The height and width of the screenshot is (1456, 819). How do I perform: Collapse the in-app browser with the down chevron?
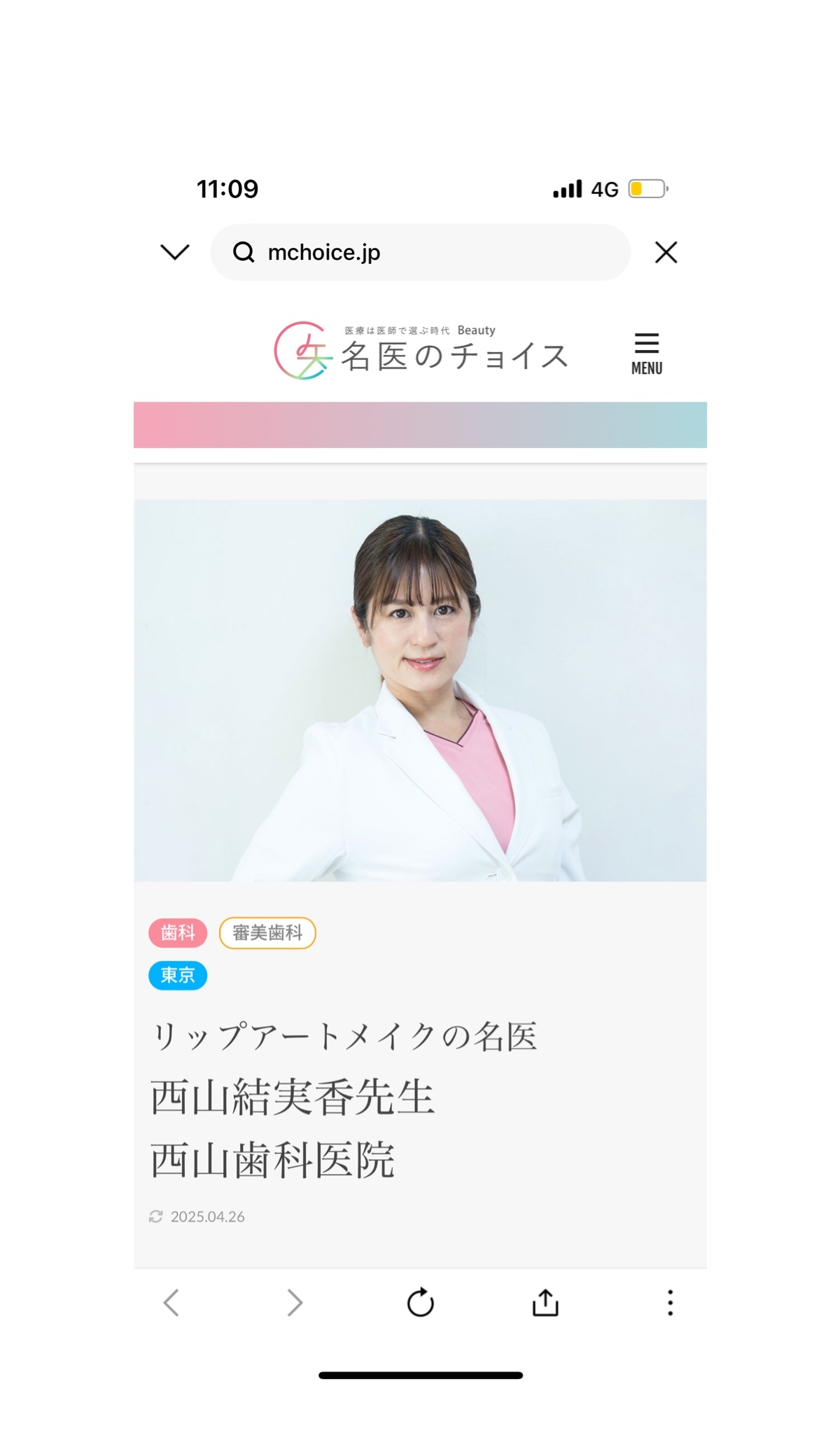click(175, 252)
